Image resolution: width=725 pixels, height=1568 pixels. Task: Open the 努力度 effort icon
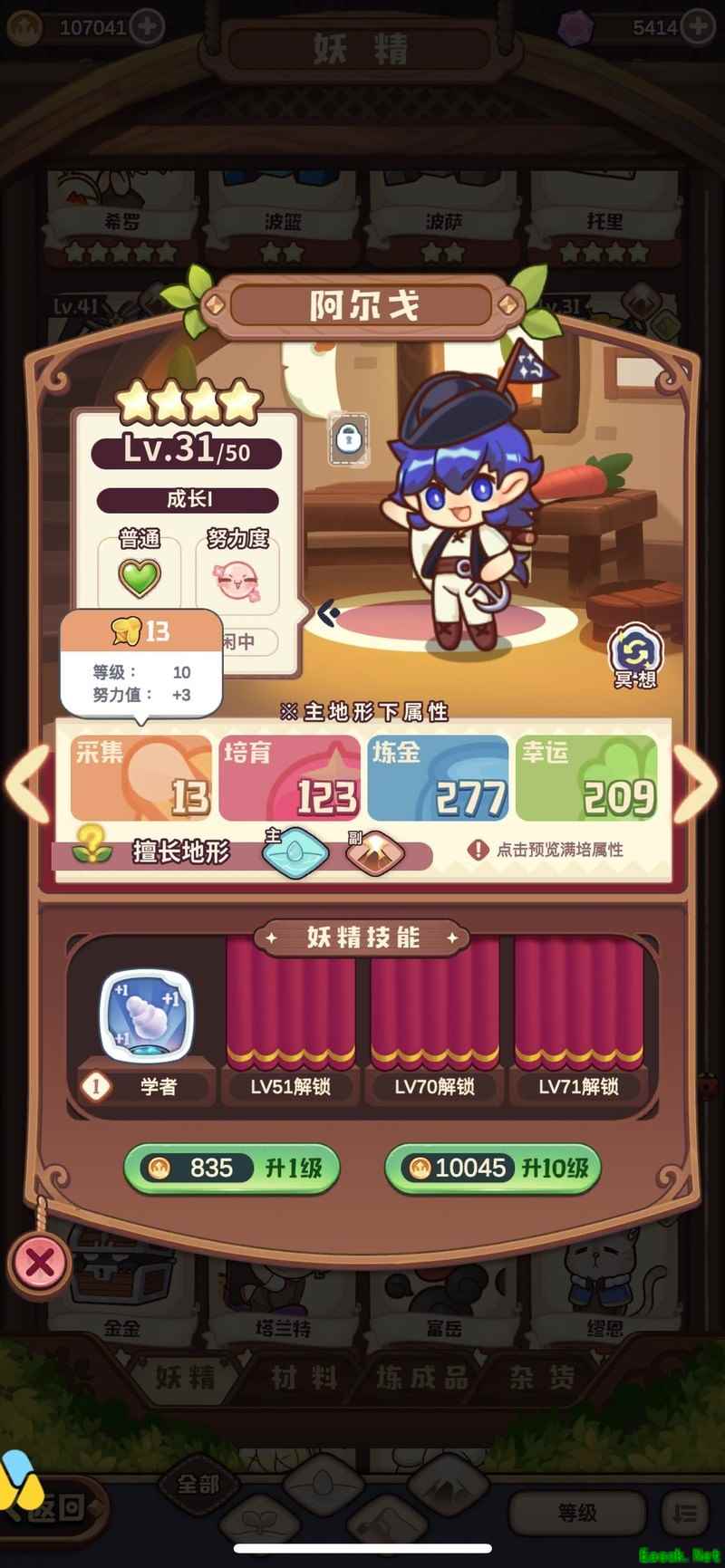pyautogui.click(x=237, y=579)
